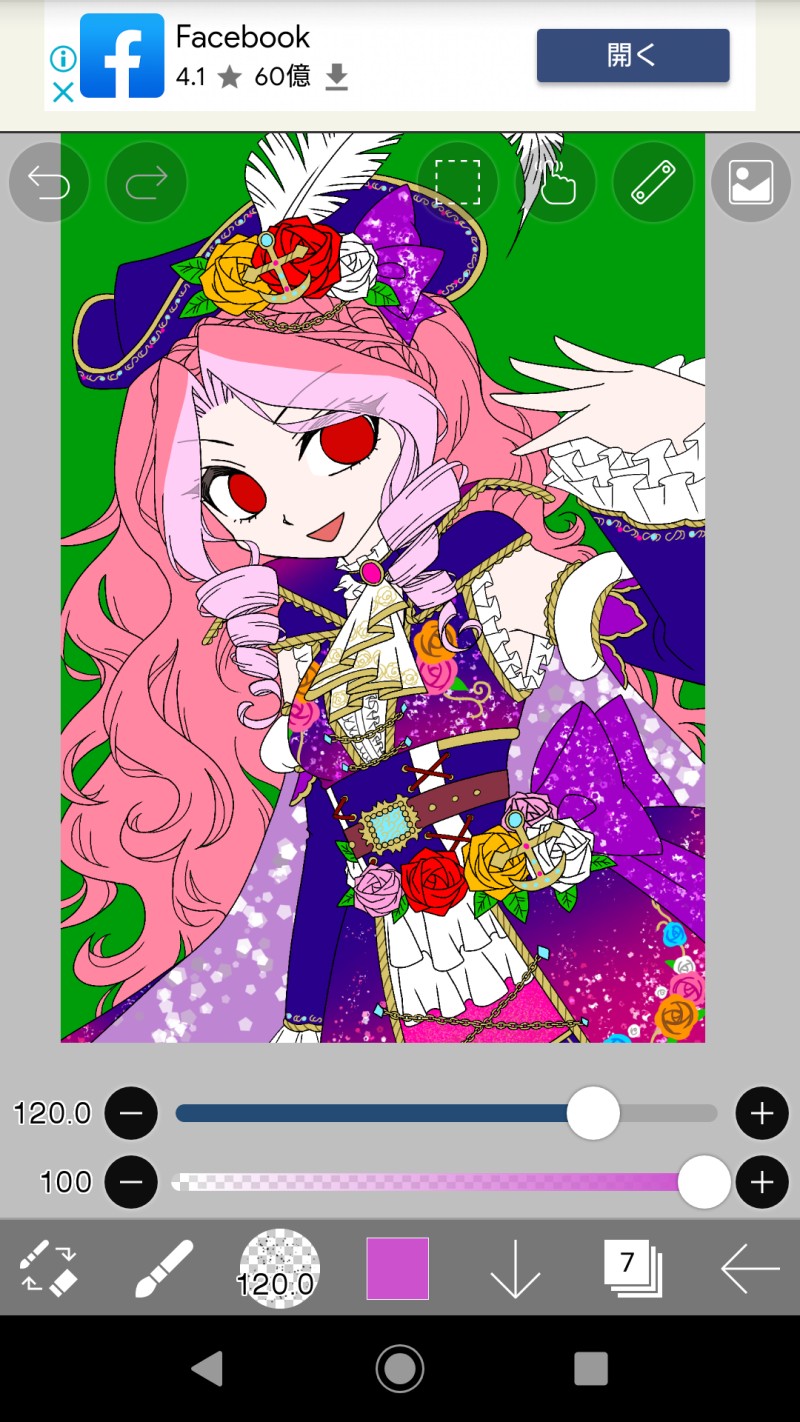800x1422 pixels.
Task: Open the selection area tool
Action: click(457, 183)
